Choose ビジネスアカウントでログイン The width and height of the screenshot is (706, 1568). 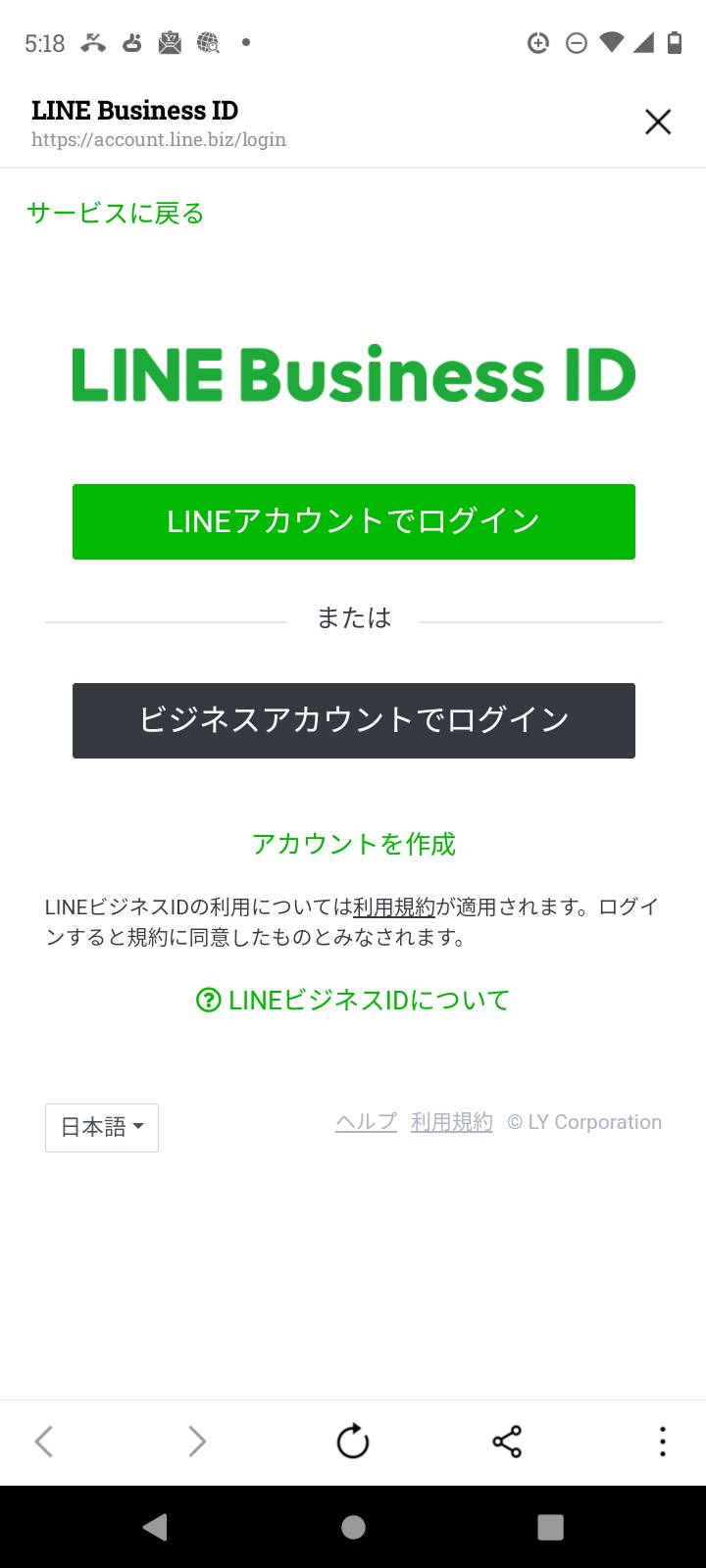pos(354,720)
